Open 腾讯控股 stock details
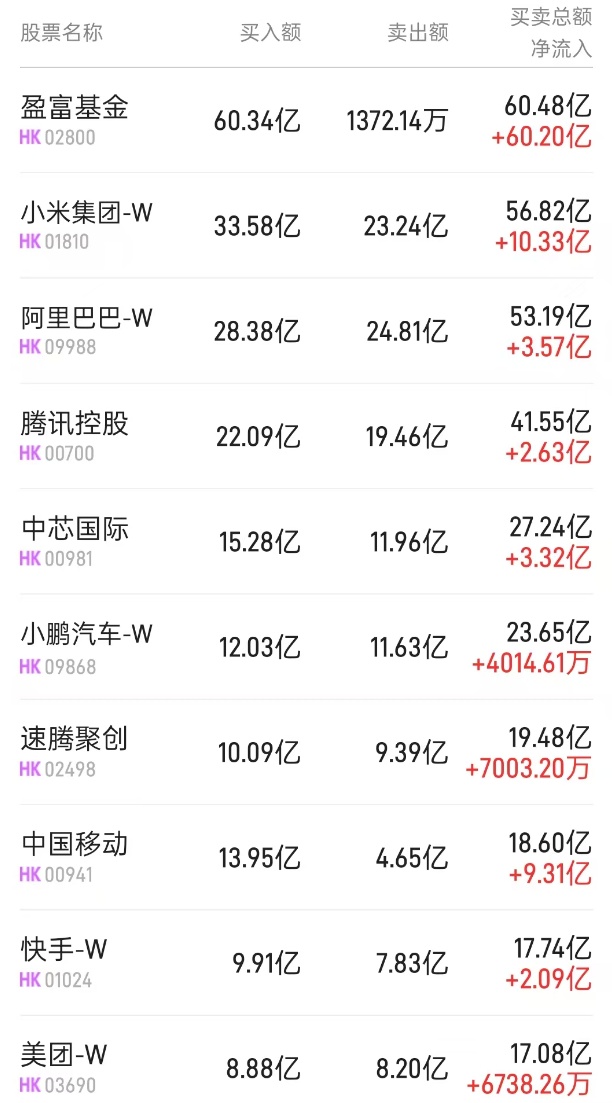 (75, 424)
